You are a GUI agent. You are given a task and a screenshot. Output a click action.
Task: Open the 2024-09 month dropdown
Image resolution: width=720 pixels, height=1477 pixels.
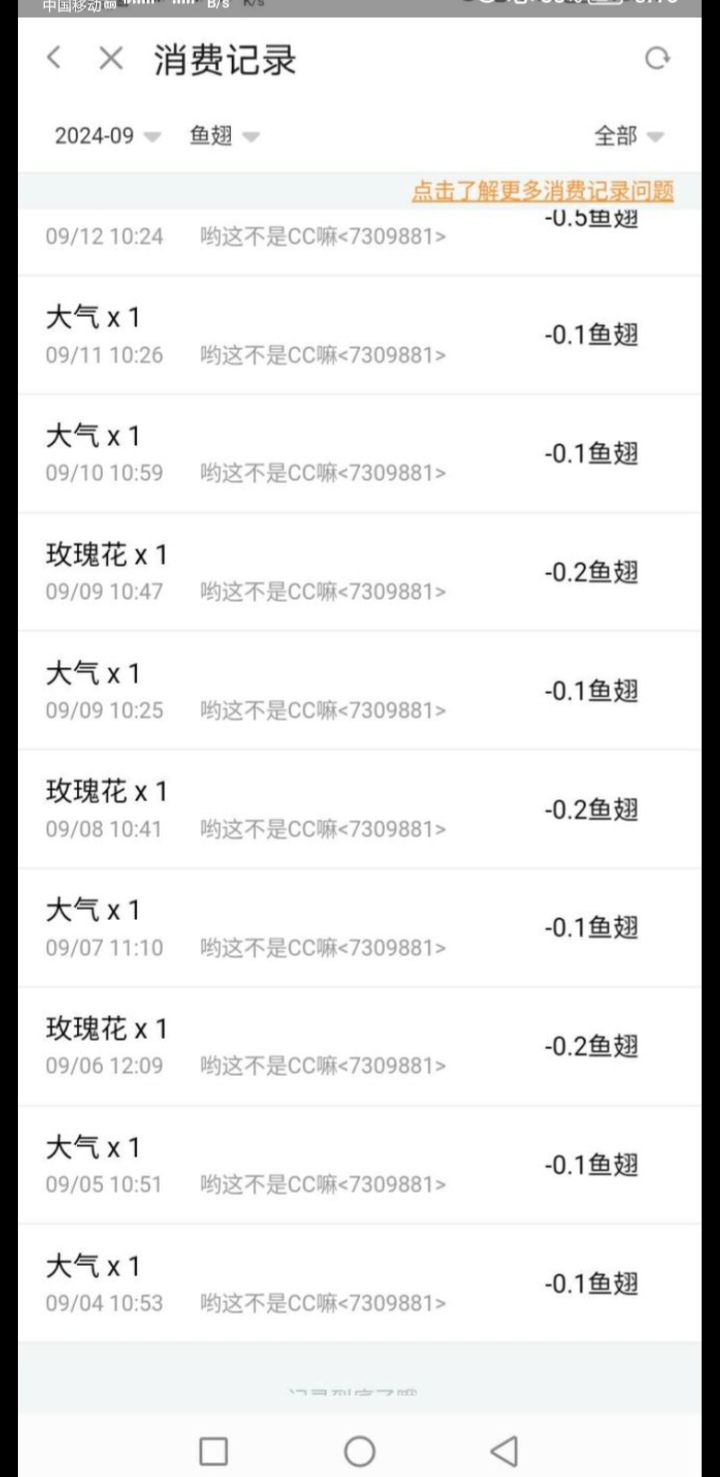pyautogui.click(x=107, y=136)
